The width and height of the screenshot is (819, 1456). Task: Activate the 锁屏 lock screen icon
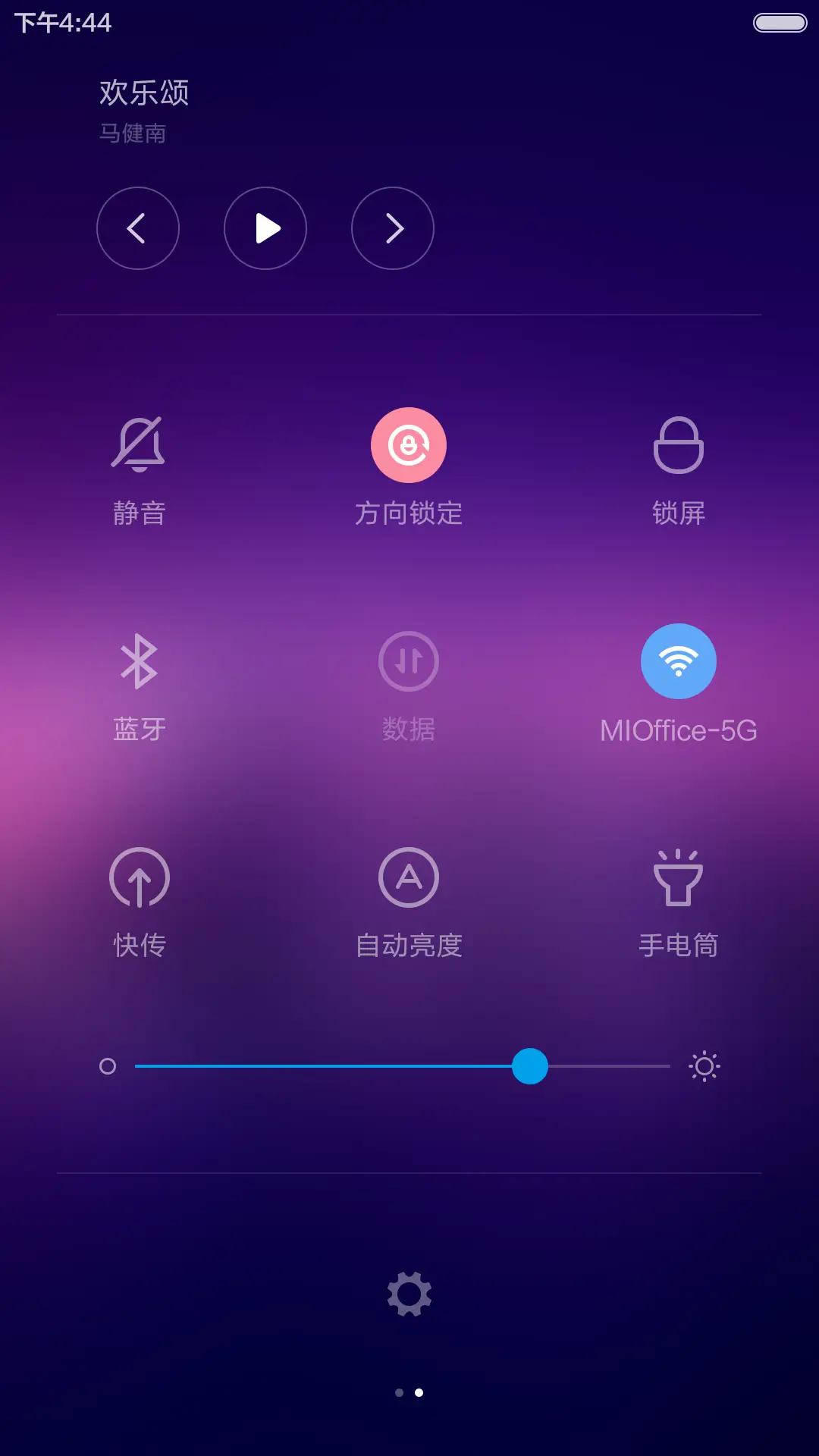679,444
